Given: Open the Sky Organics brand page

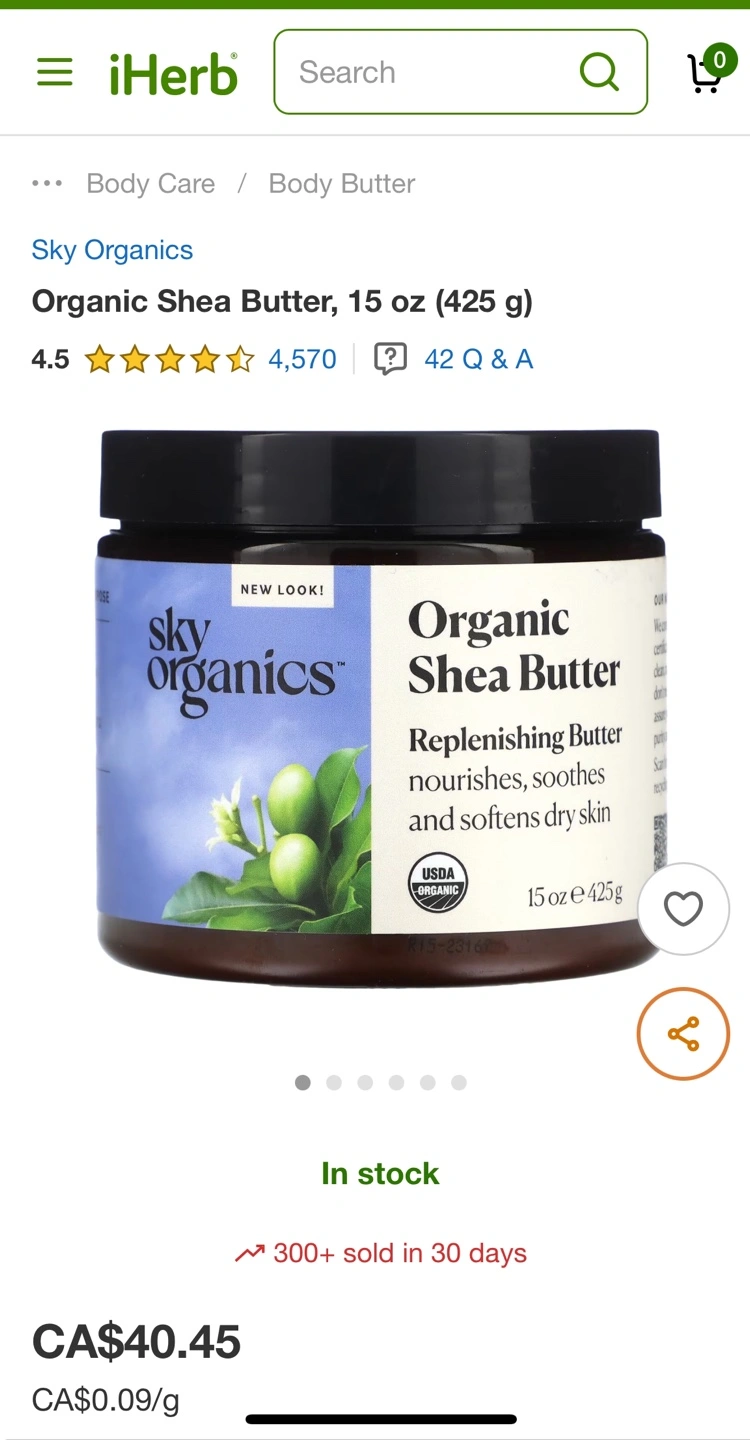Looking at the screenshot, I should [x=112, y=250].
